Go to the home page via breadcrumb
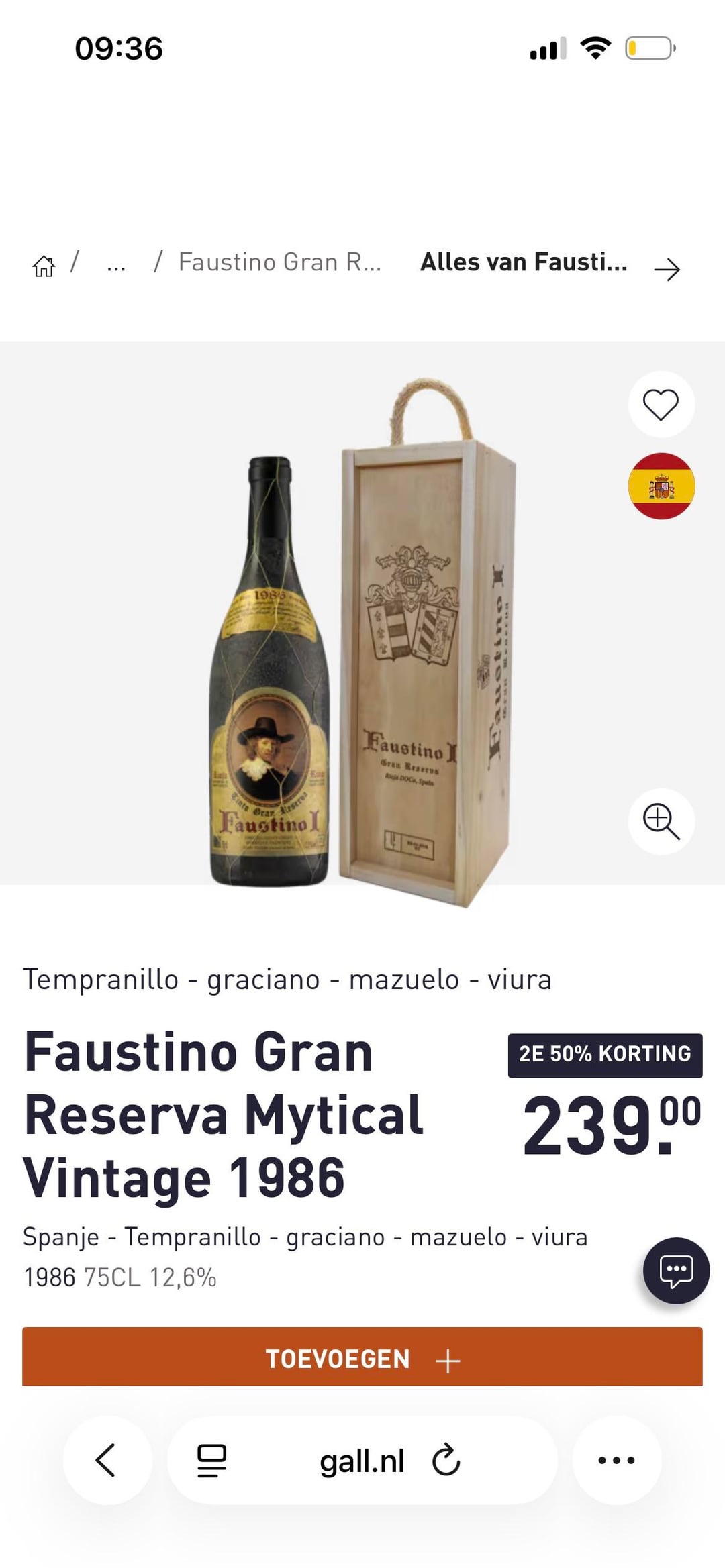This screenshot has height=1568, width=725. point(44,266)
